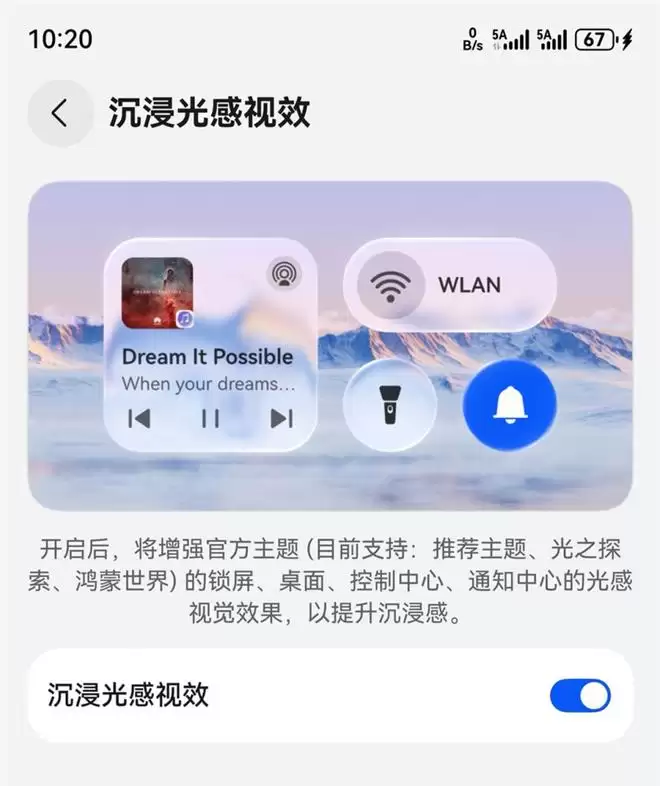The height and width of the screenshot is (786, 660).
Task: Toggle off the 沉浸光感视效 switch
Action: point(580,696)
